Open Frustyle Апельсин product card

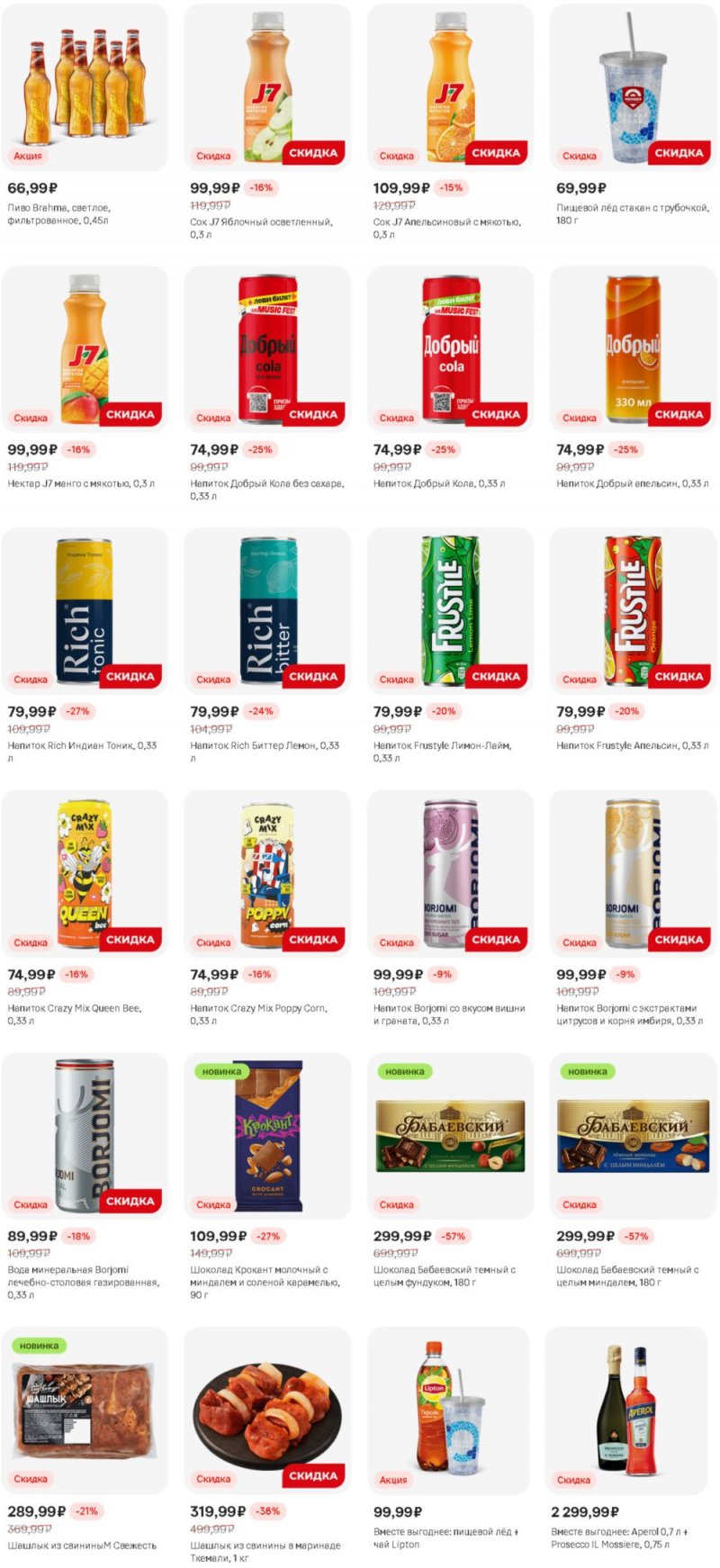633,611
